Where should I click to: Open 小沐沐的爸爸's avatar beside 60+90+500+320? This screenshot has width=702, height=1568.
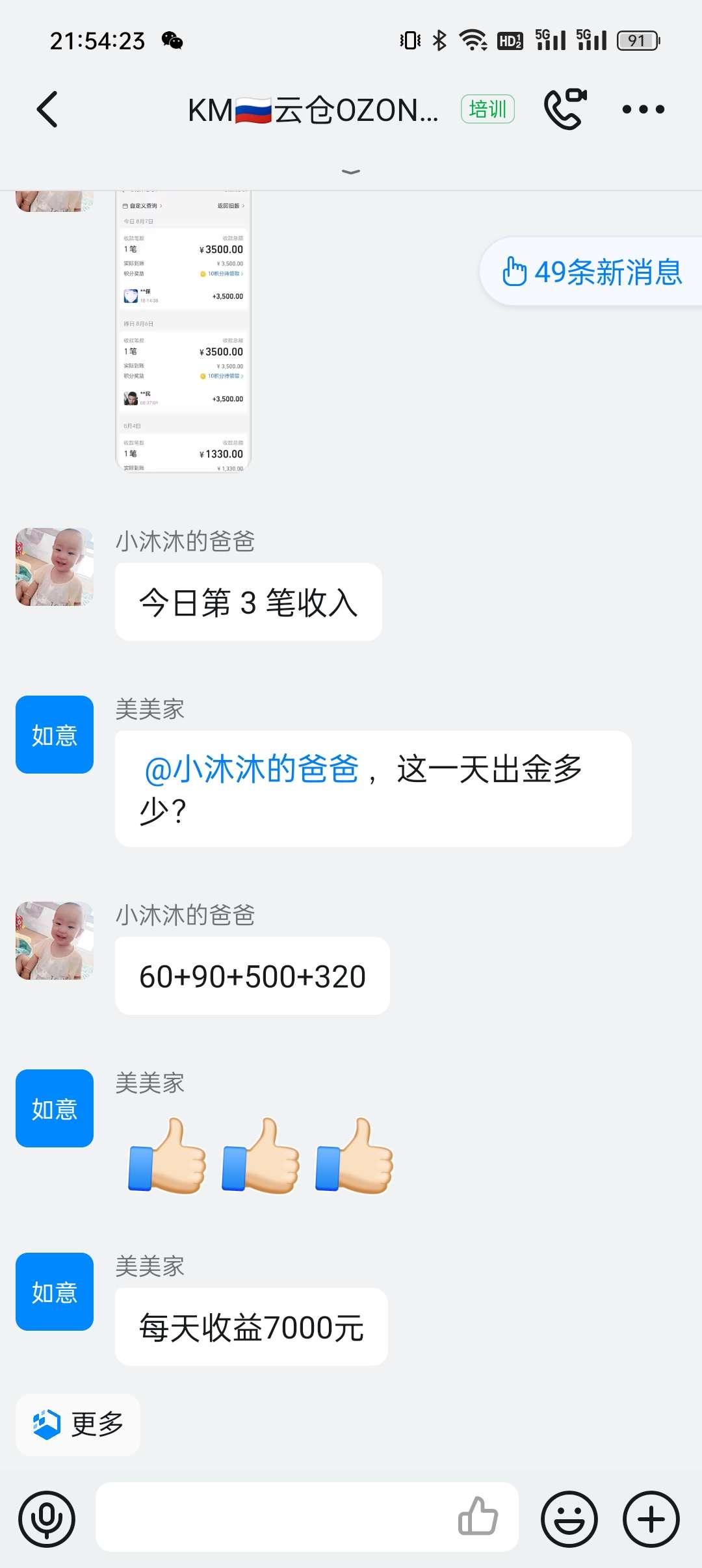pos(55,941)
